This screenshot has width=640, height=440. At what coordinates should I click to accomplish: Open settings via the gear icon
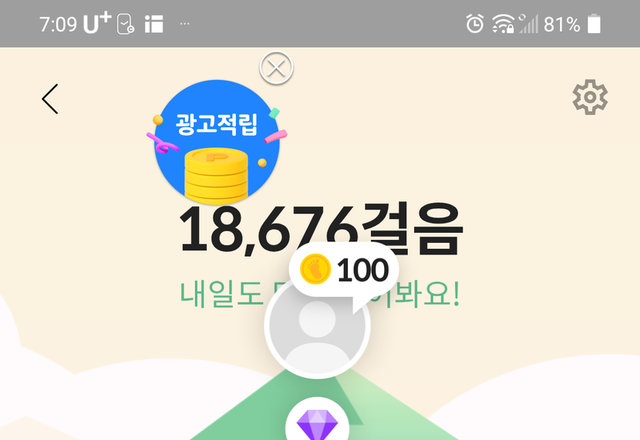590,98
